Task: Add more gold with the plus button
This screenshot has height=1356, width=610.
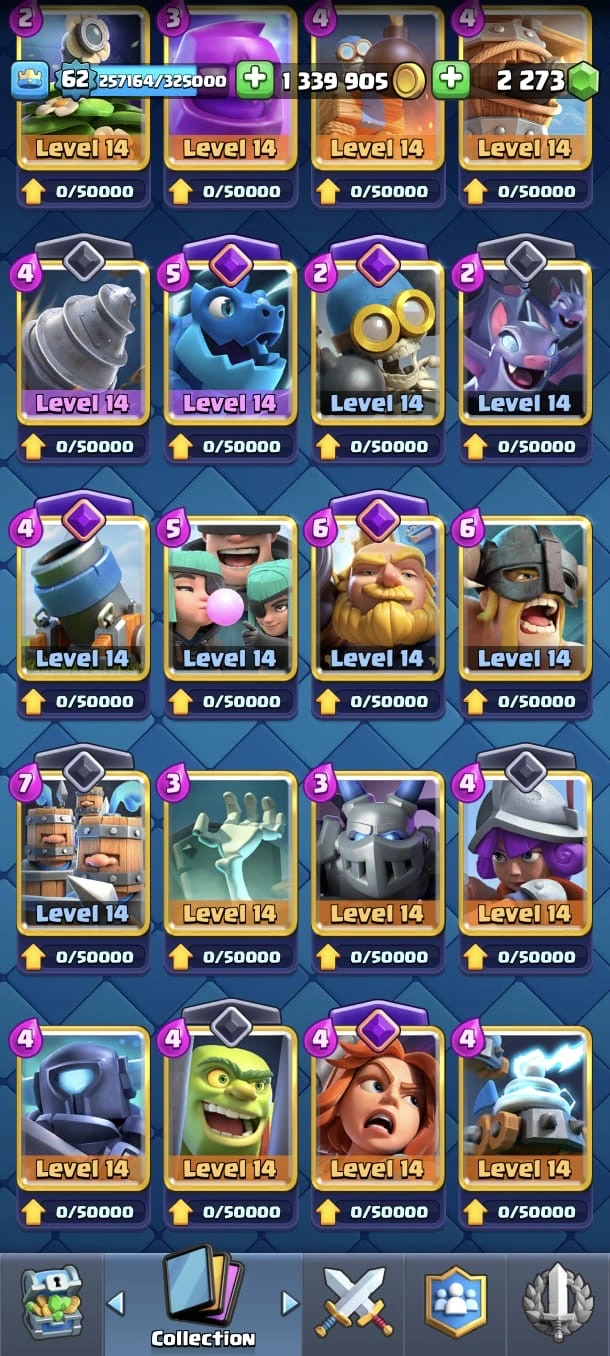Action: (256, 80)
